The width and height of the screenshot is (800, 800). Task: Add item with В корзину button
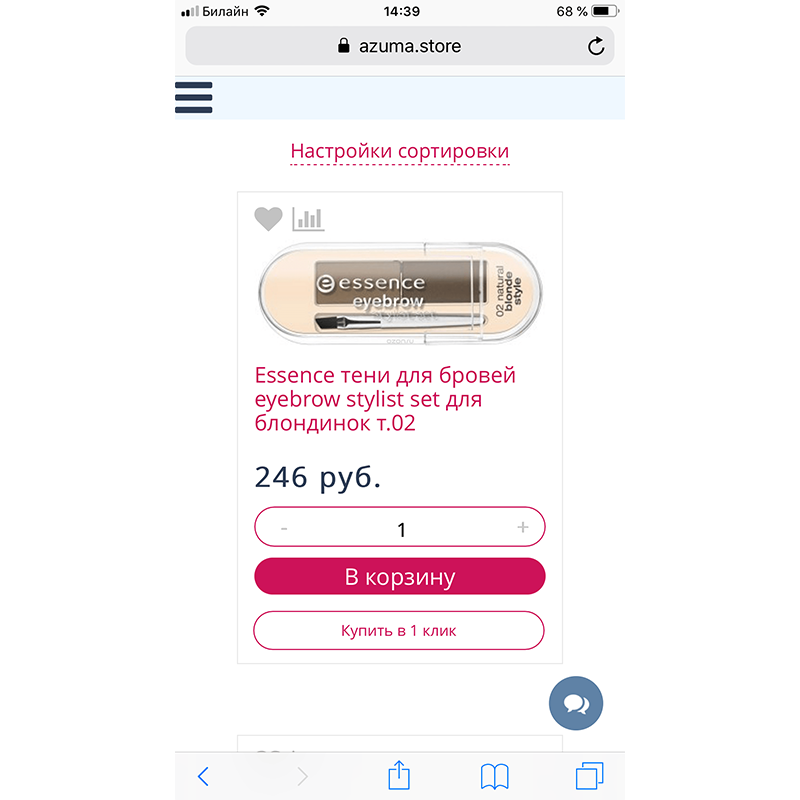pos(400,577)
